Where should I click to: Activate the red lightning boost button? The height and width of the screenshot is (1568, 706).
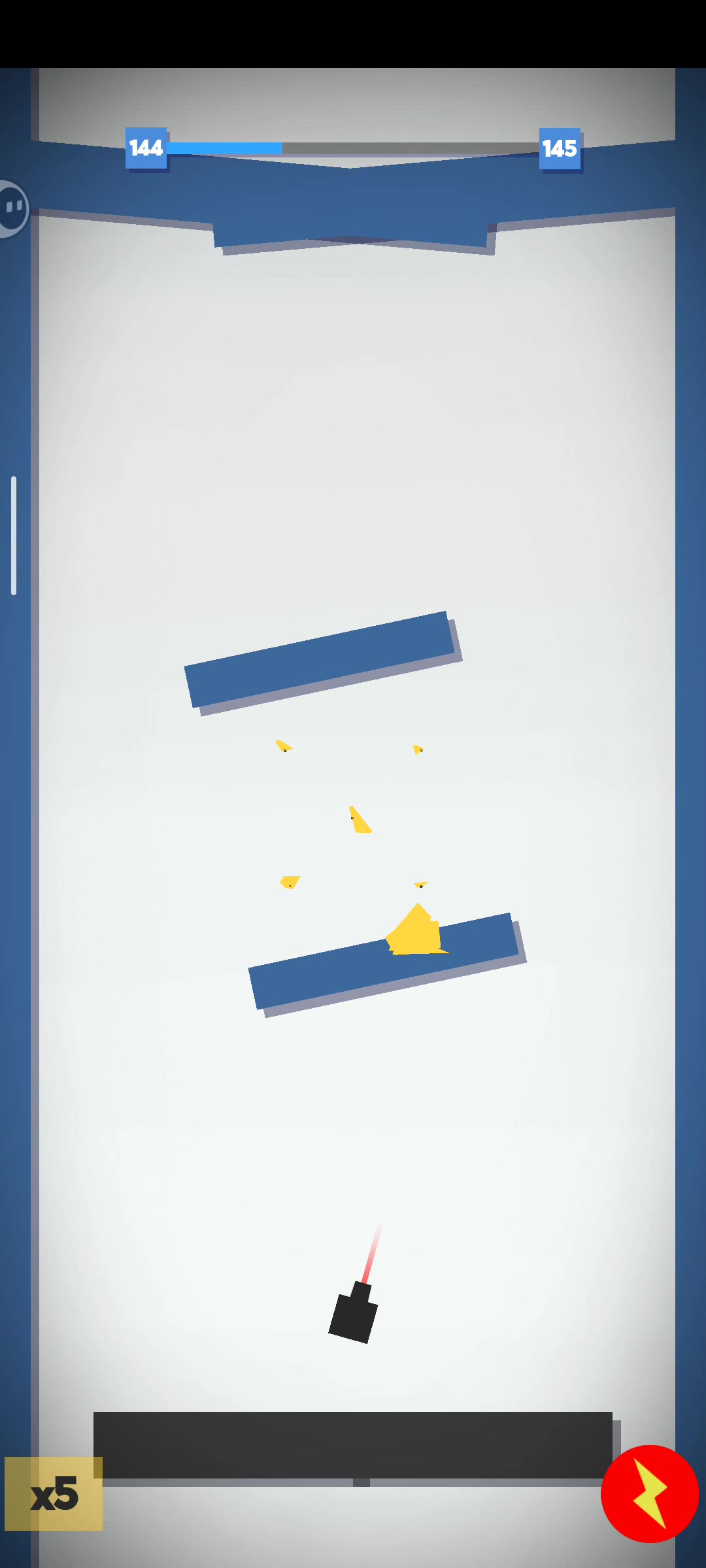(649, 1494)
